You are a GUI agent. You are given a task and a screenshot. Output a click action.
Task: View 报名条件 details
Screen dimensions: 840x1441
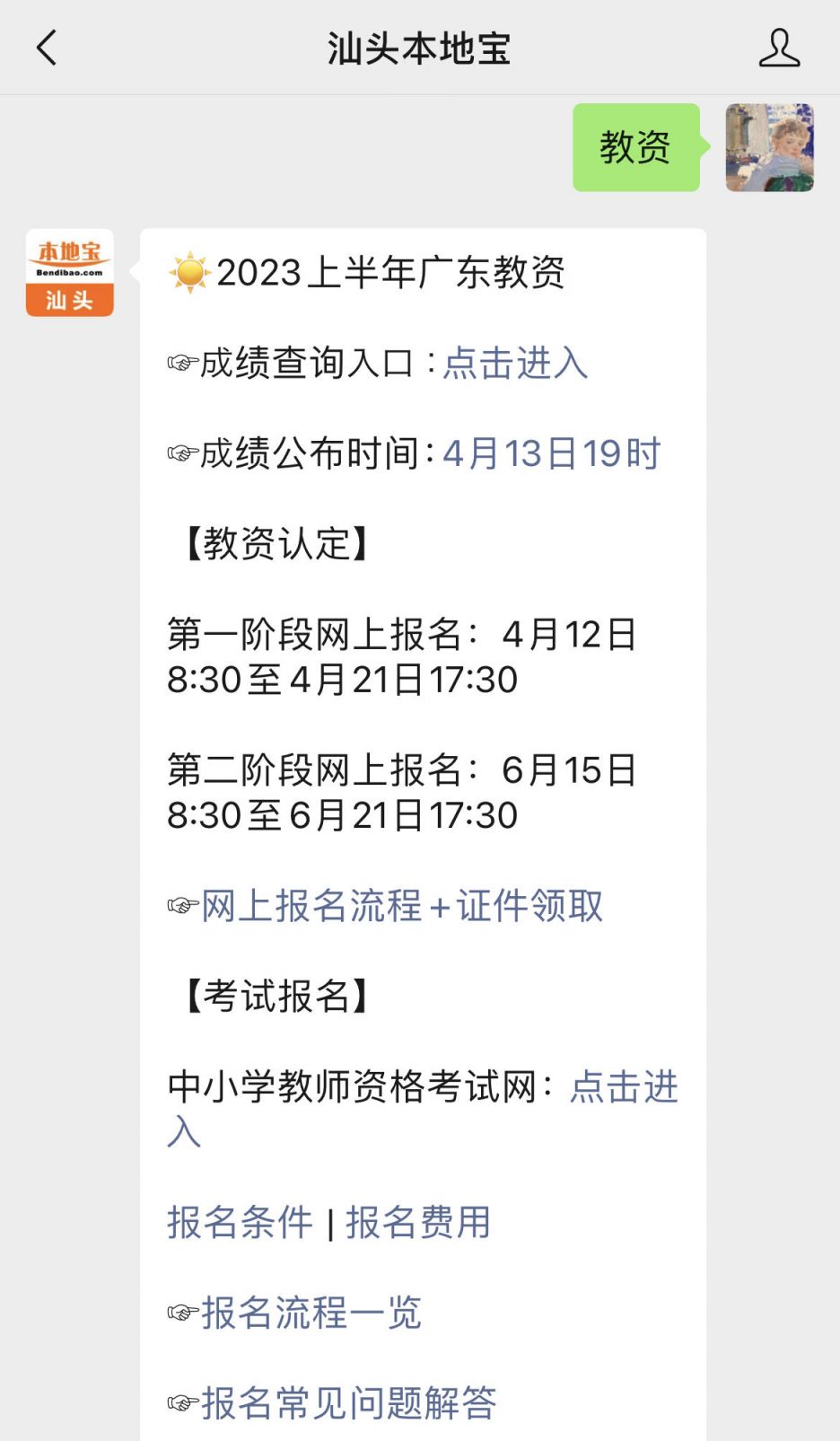tap(240, 1222)
